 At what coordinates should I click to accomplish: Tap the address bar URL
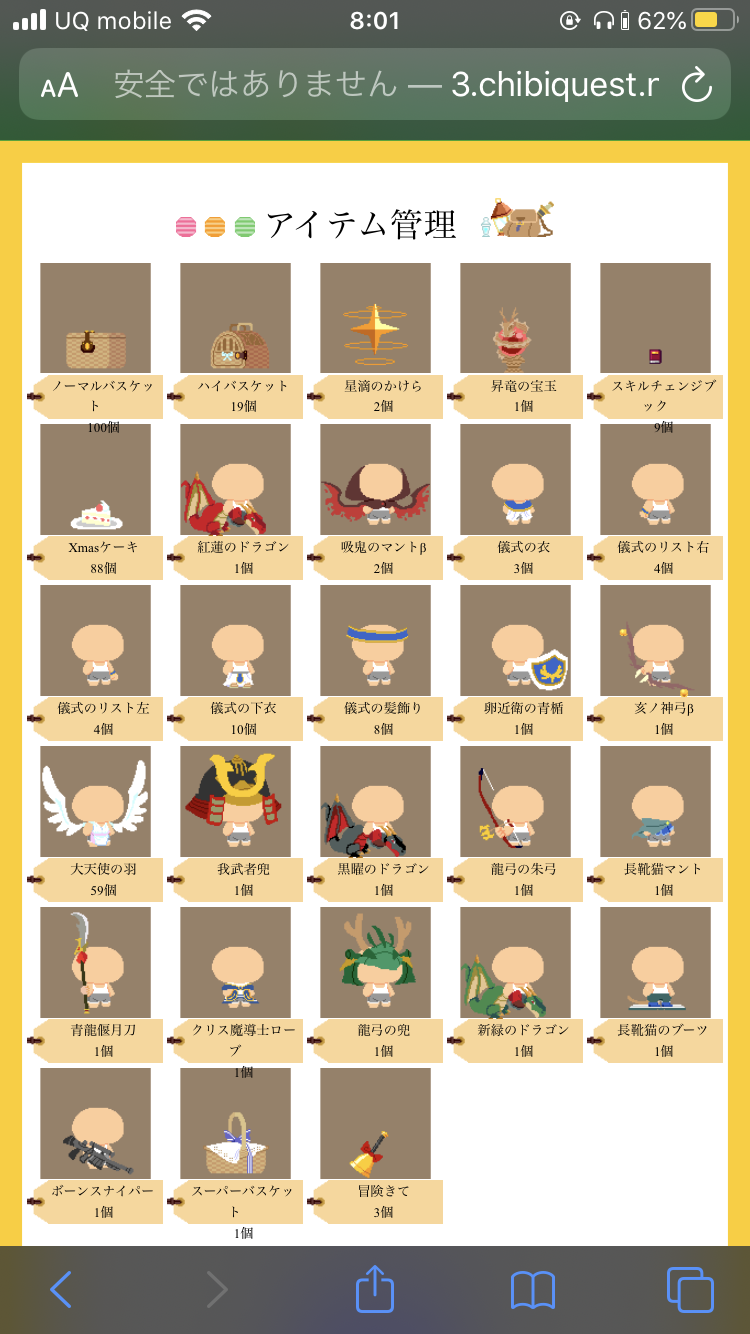(385, 85)
